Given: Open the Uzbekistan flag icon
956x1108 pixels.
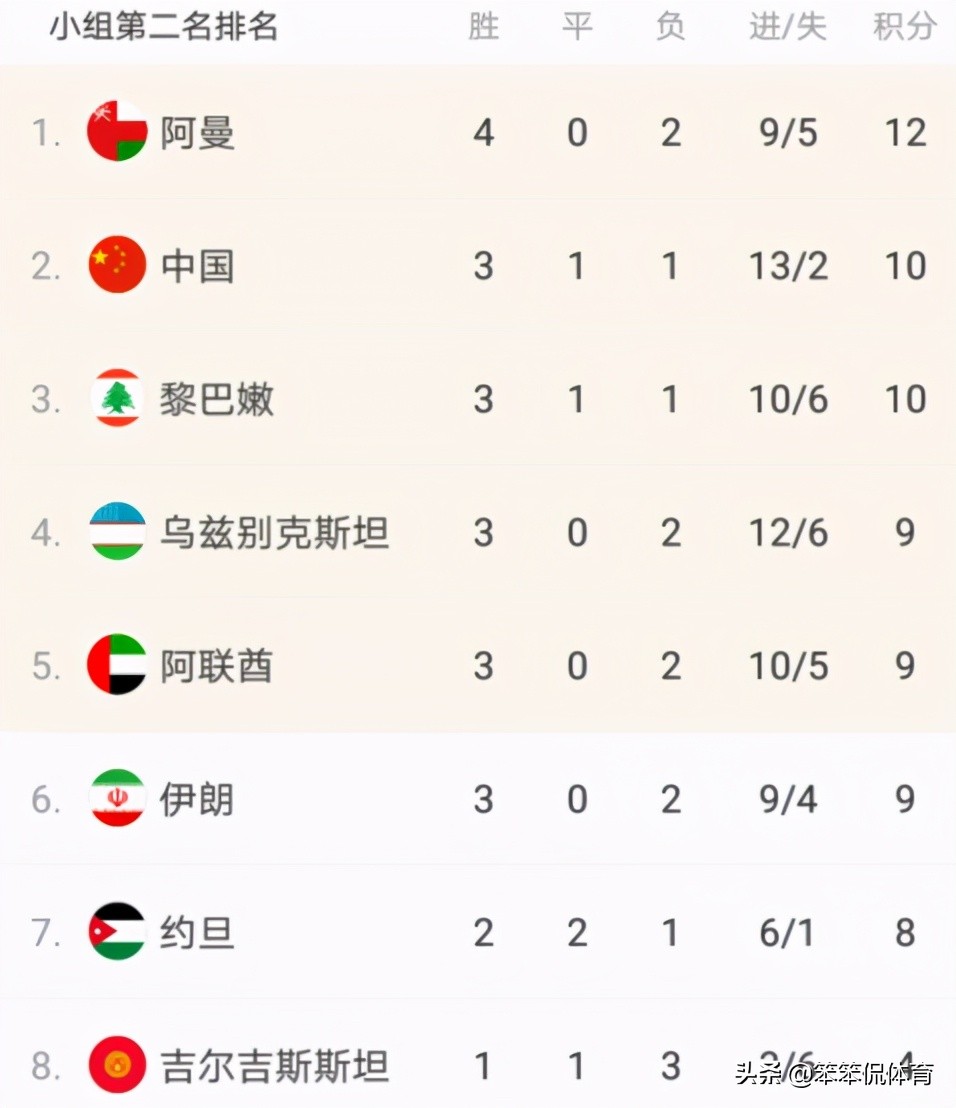Looking at the screenshot, I should (117, 532).
